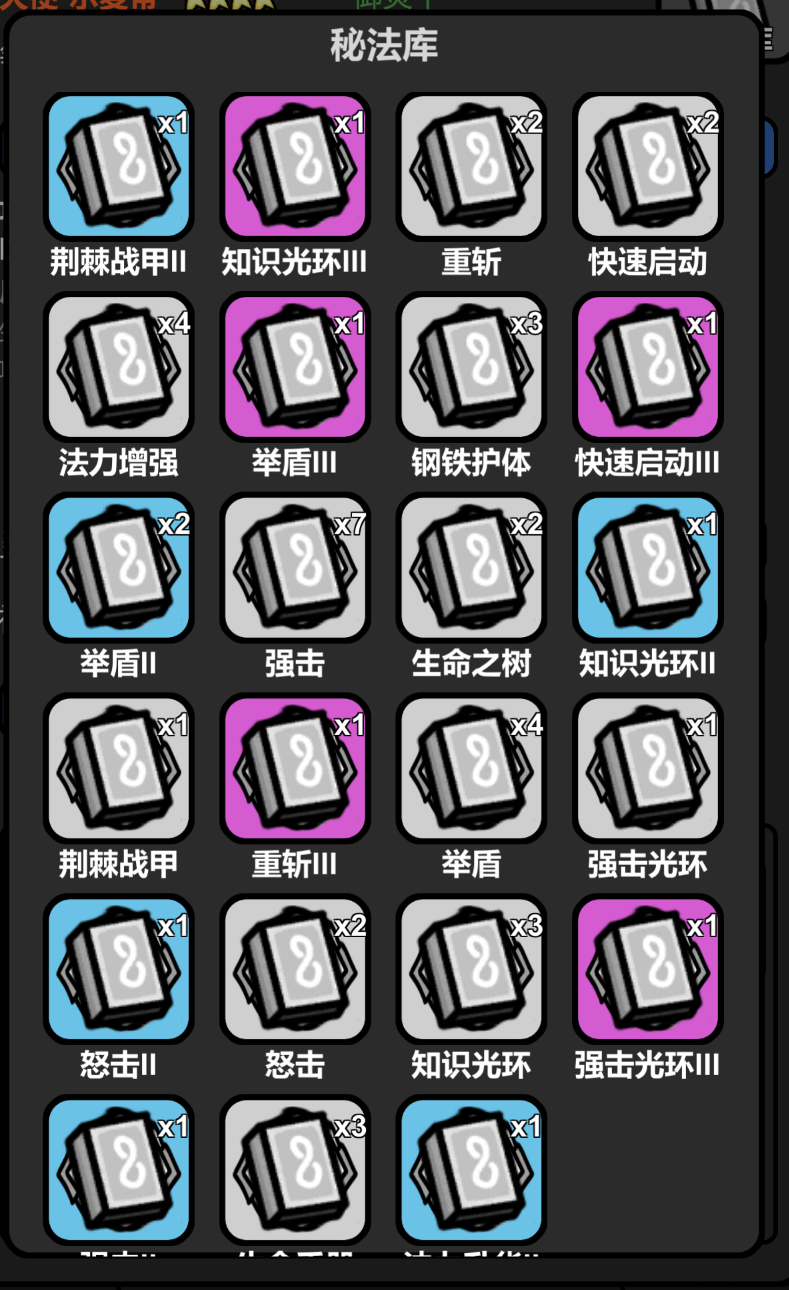Select the 举盾II skill book
Screen dimensions: 789x1290
118,568
